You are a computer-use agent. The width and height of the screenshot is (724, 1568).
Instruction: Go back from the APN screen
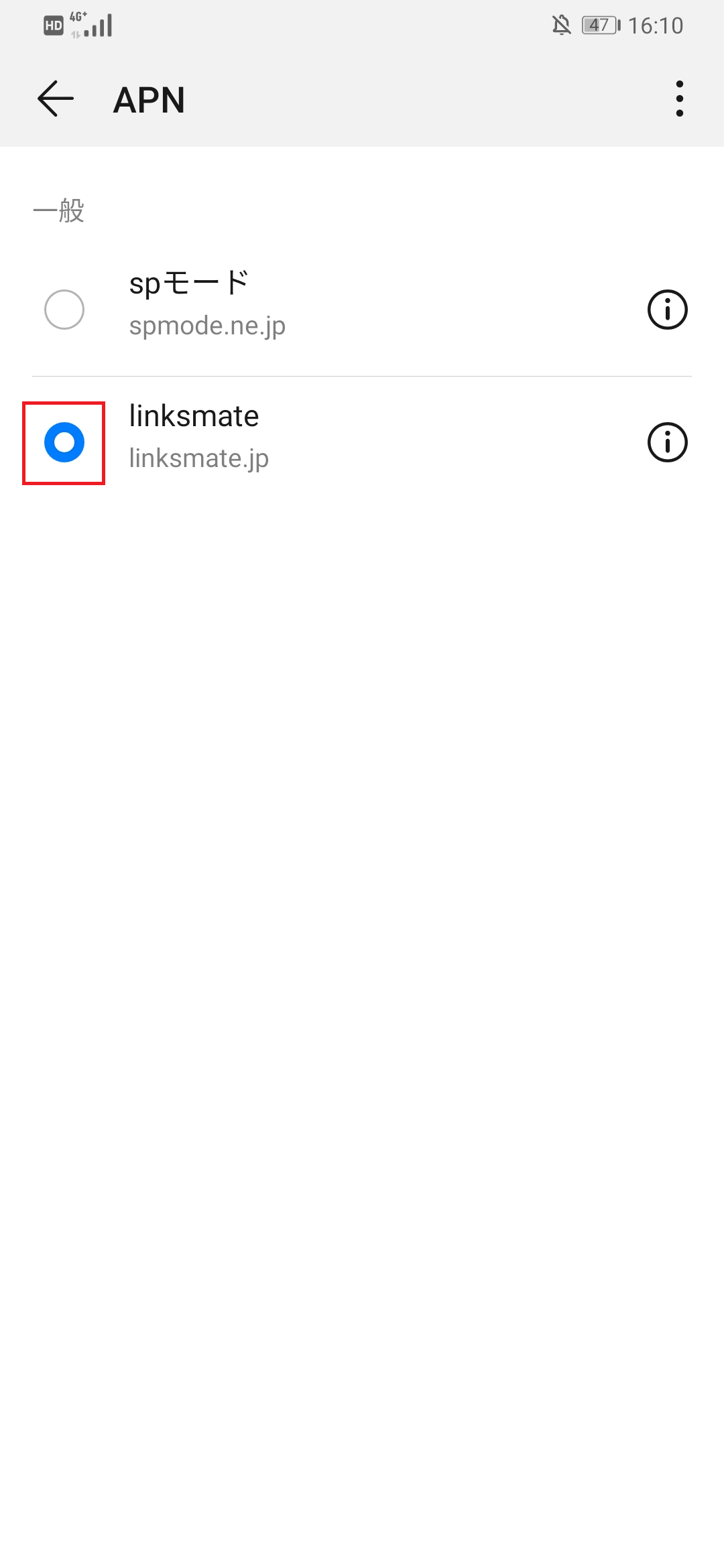coord(56,99)
